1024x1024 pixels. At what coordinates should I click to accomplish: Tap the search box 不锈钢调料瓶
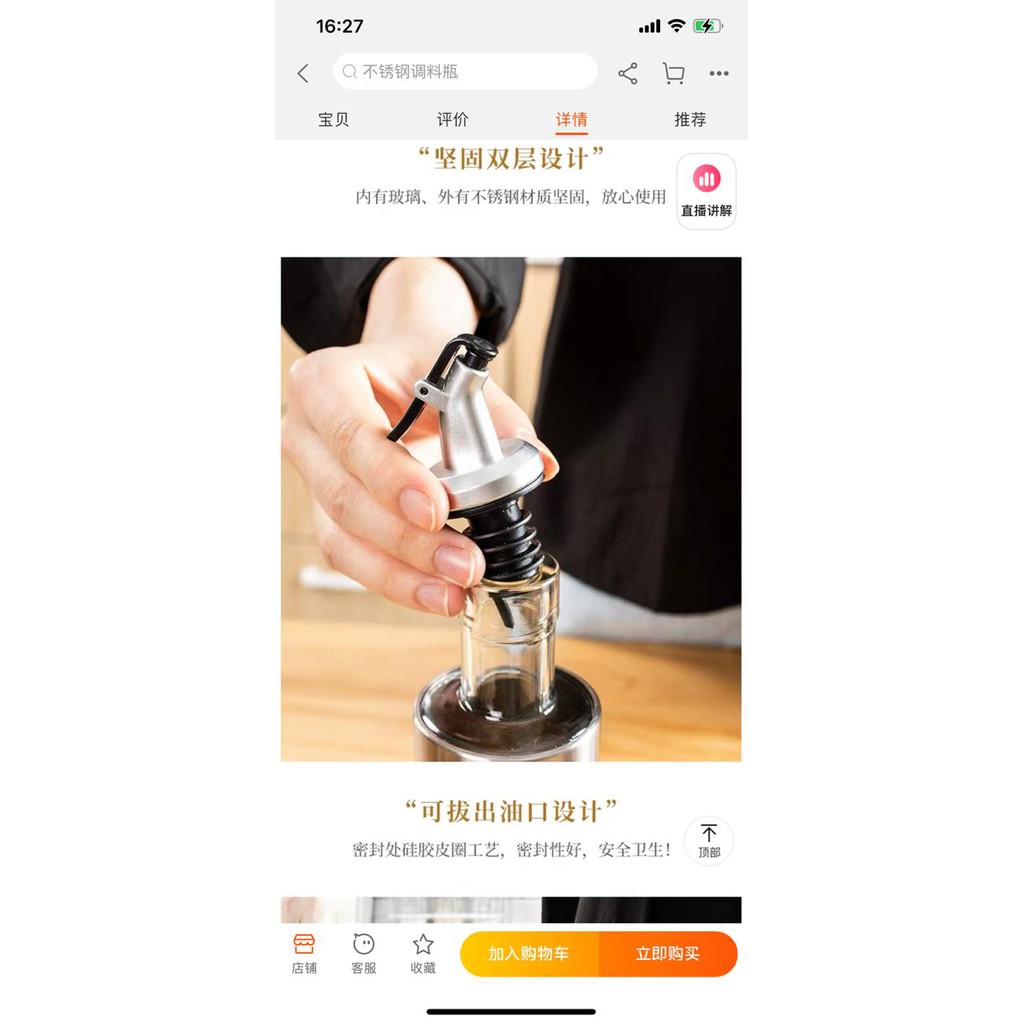pyautogui.click(x=465, y=72)
